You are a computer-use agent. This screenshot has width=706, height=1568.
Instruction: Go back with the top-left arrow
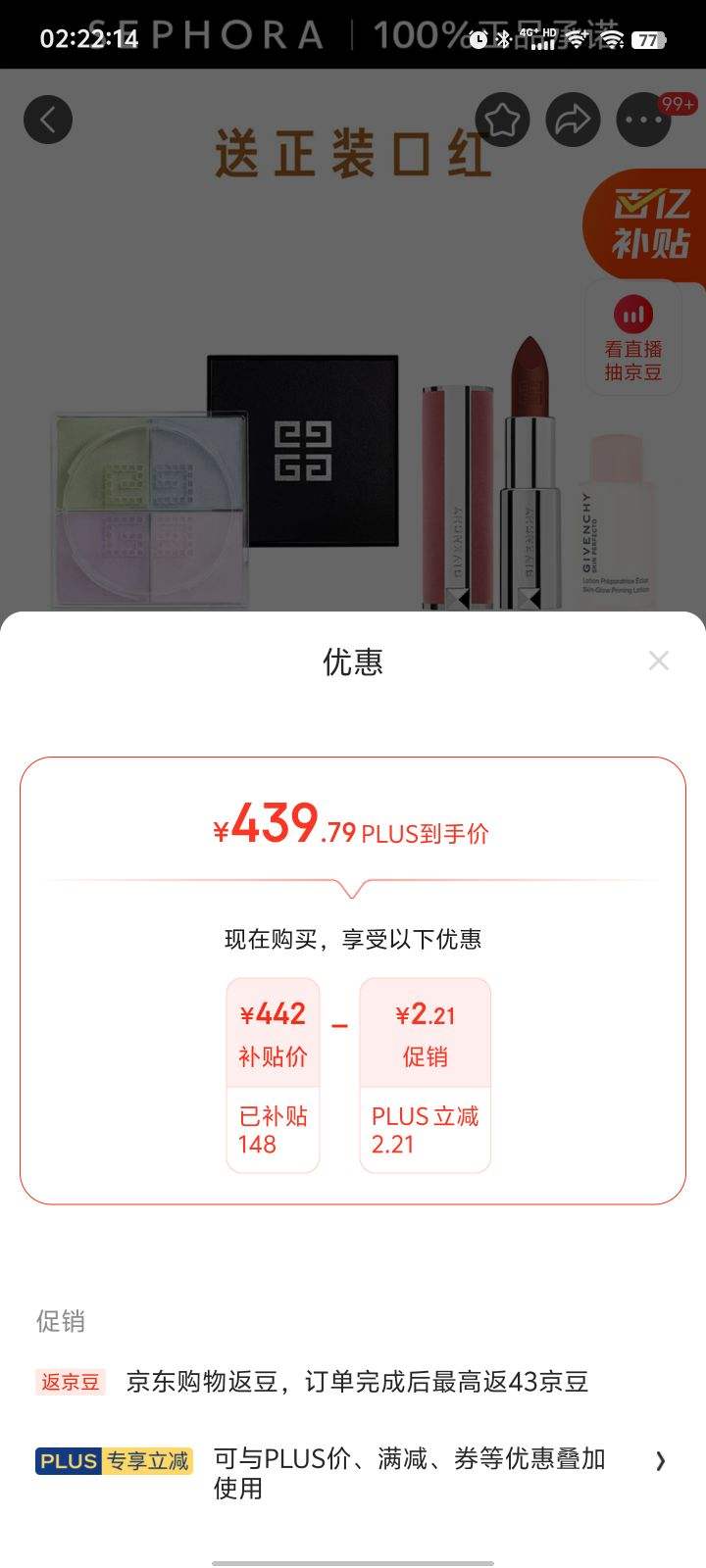48,120
